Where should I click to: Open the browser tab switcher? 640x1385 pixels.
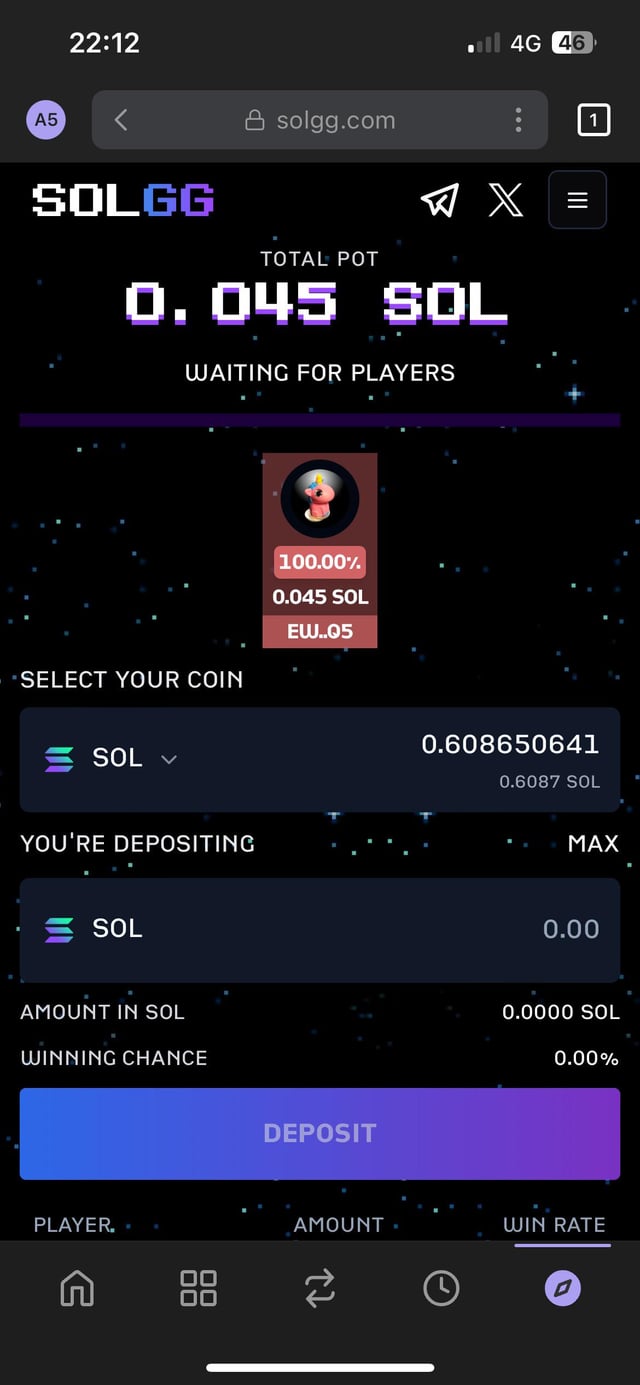593,121
